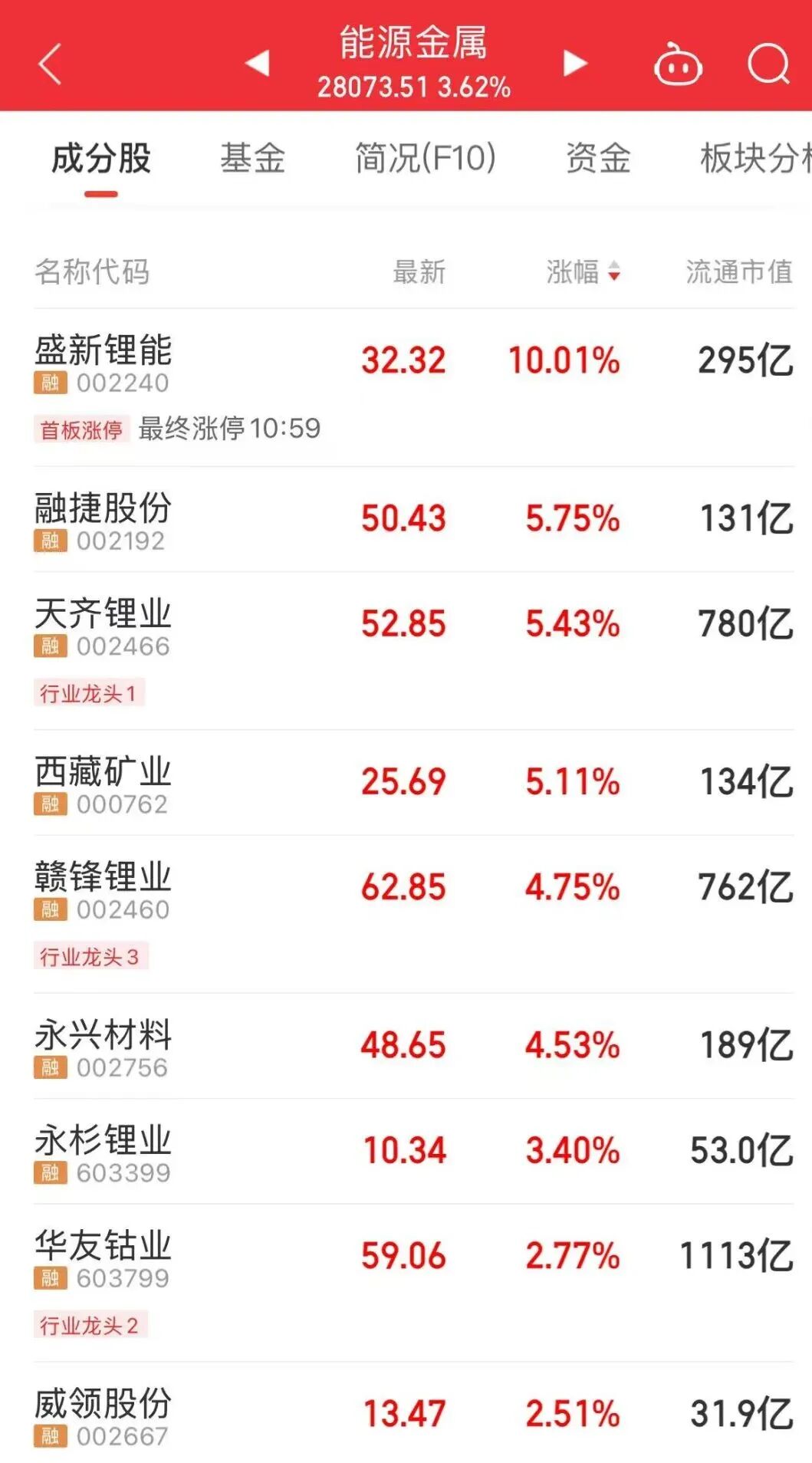Switch to the 资金 tab
The height and width of the screenshot is (1463, 812).
[x=598, y=159]
